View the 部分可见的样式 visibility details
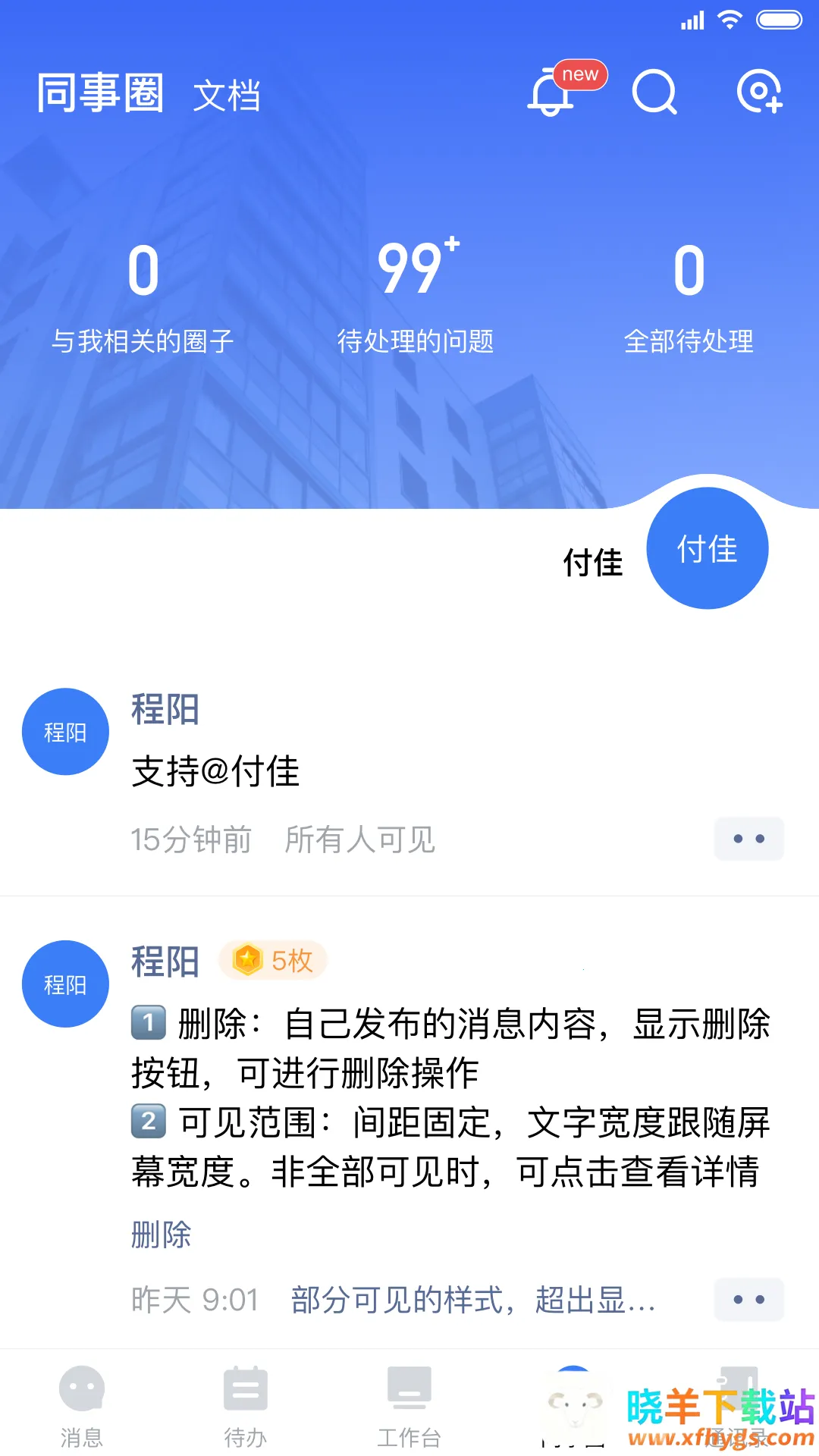819x1456 pixels. pos(473,1300)
